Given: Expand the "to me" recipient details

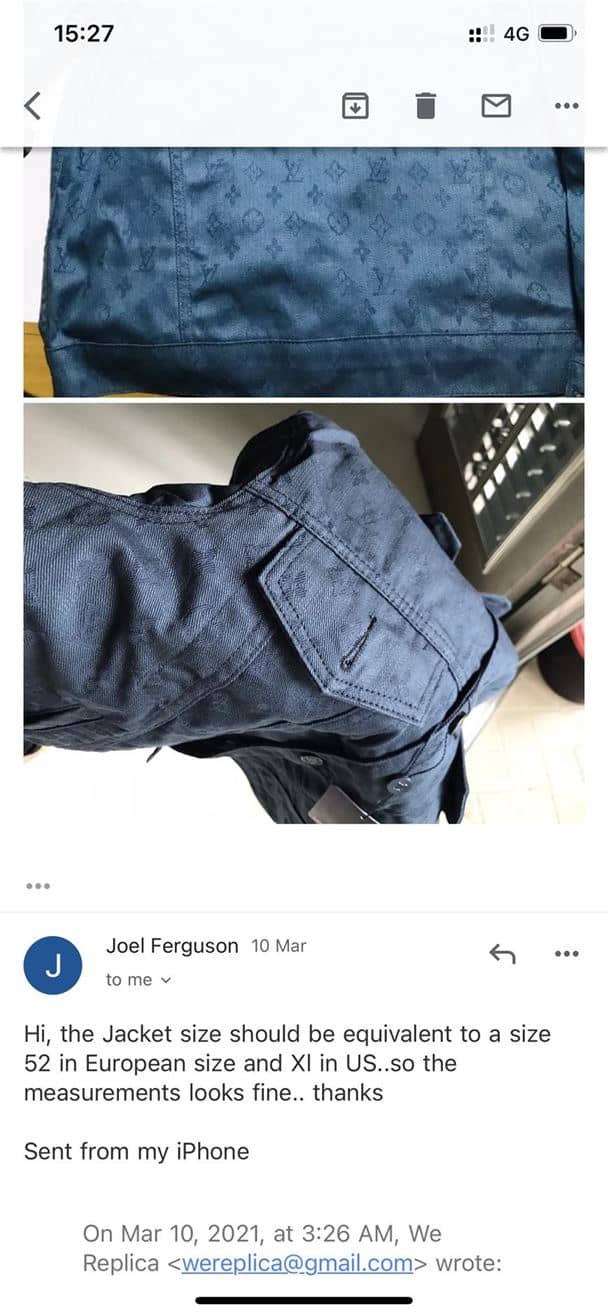Looking at the screenshot, I should coord(139,980).
